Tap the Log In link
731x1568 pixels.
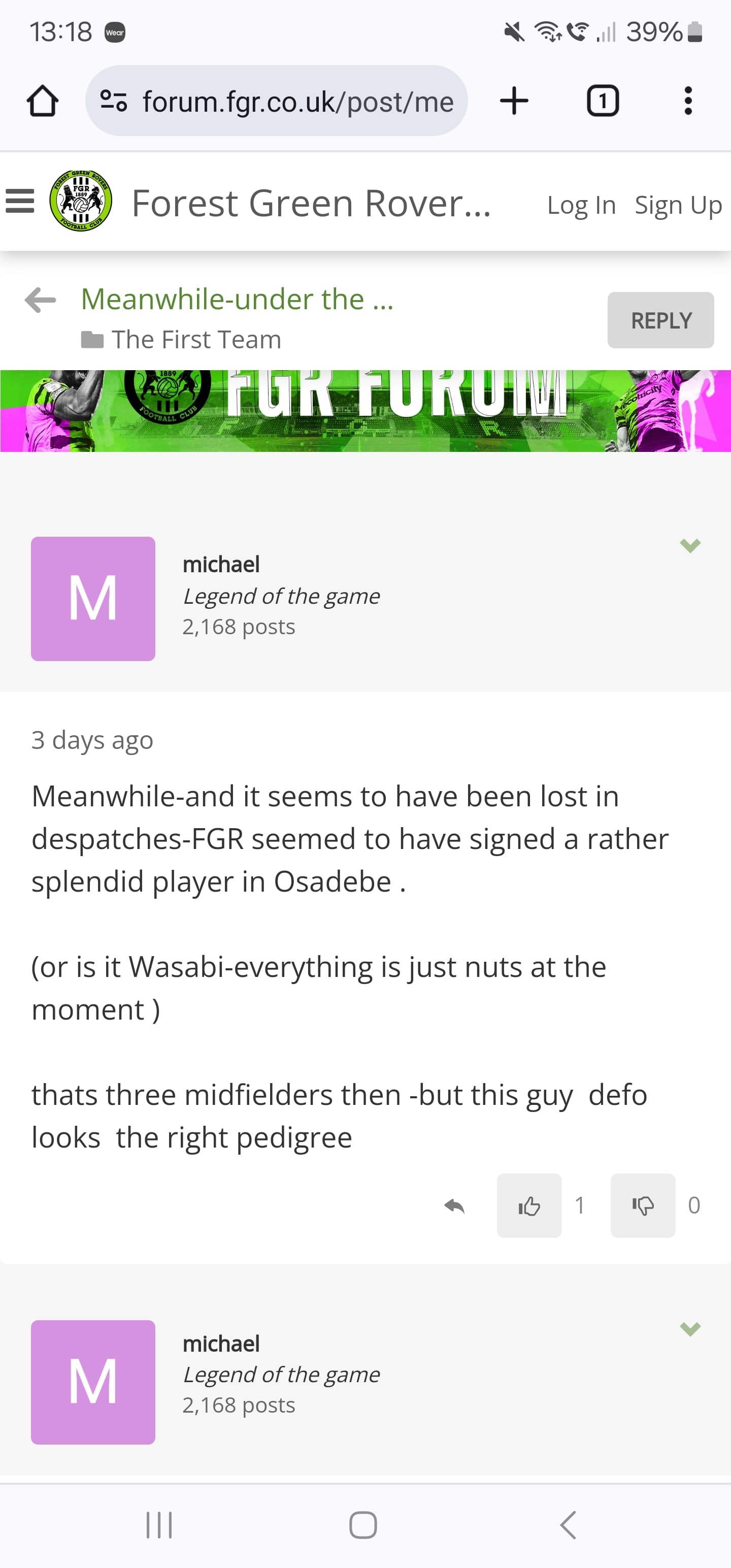[581, 205]
